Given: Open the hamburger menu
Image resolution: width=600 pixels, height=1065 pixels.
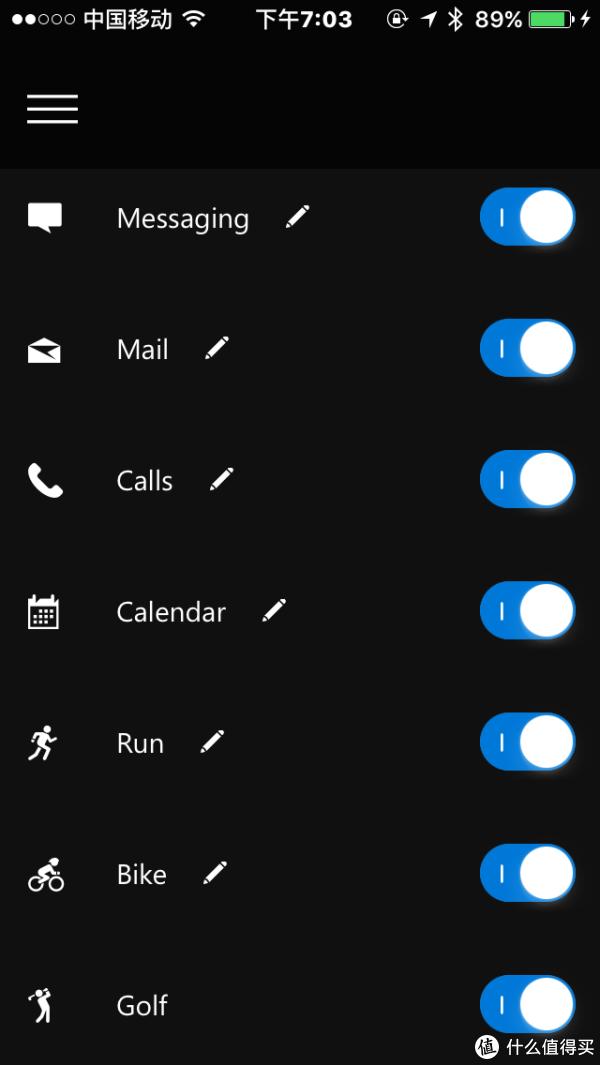Looking at the screenshot, I should click(52, 109).
